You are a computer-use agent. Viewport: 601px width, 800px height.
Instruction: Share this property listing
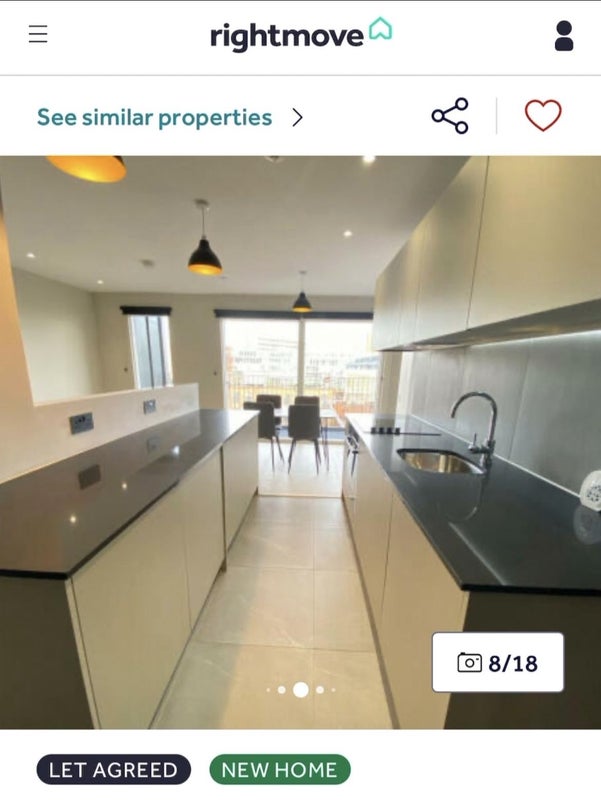point(450,116)
